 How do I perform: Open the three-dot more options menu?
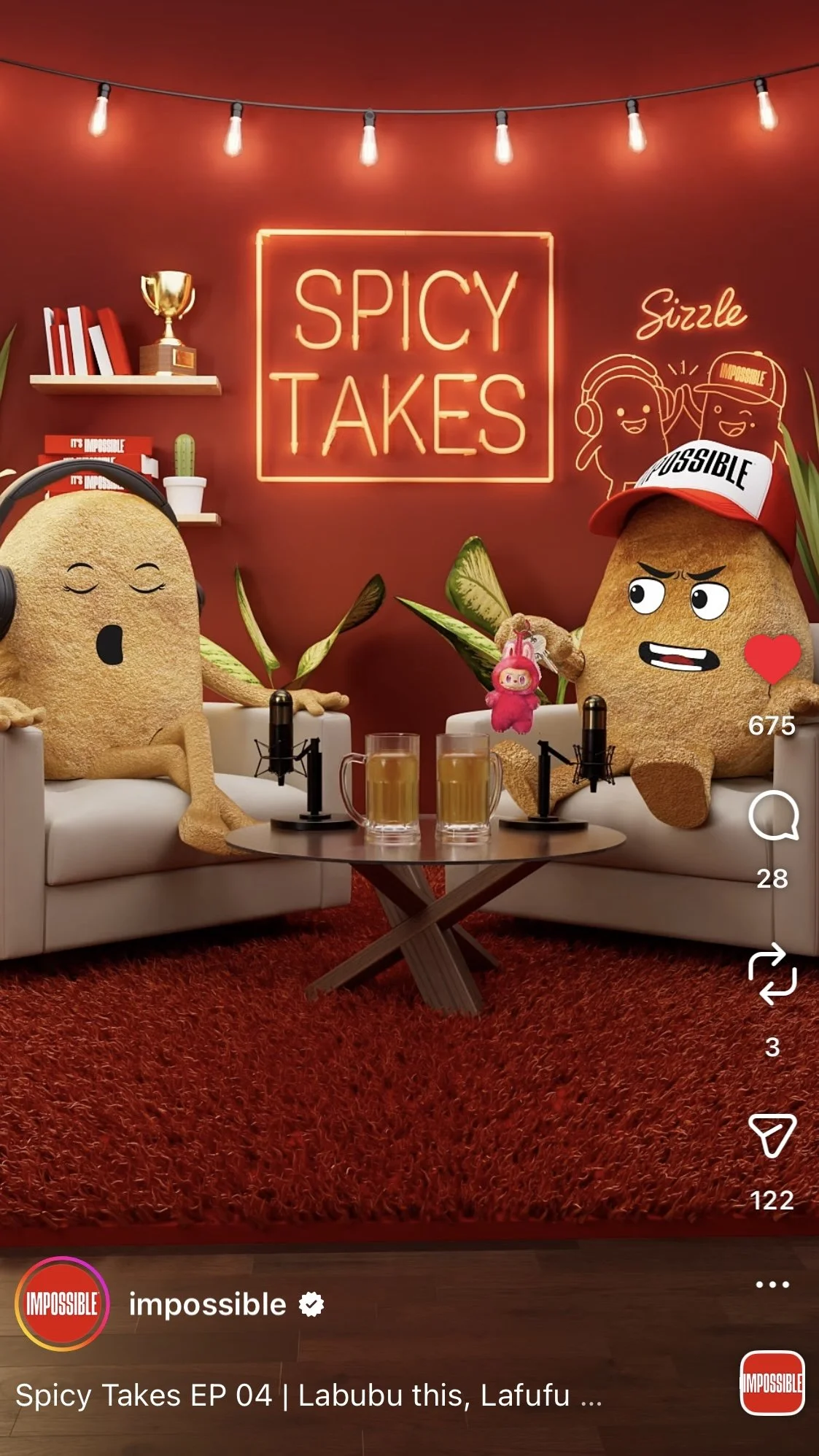[x=772, y=1285]
